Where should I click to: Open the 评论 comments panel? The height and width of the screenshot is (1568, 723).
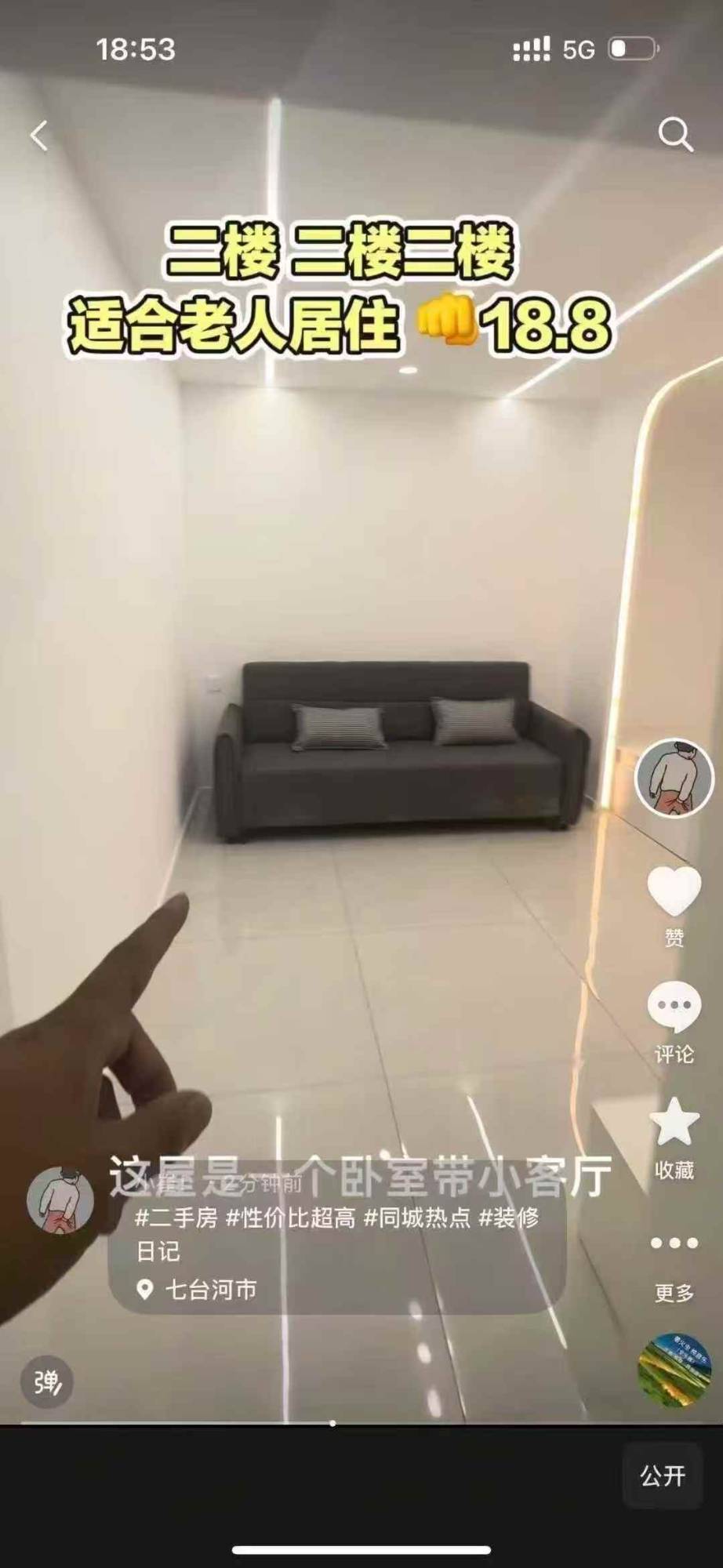[x=674, y=1007]
